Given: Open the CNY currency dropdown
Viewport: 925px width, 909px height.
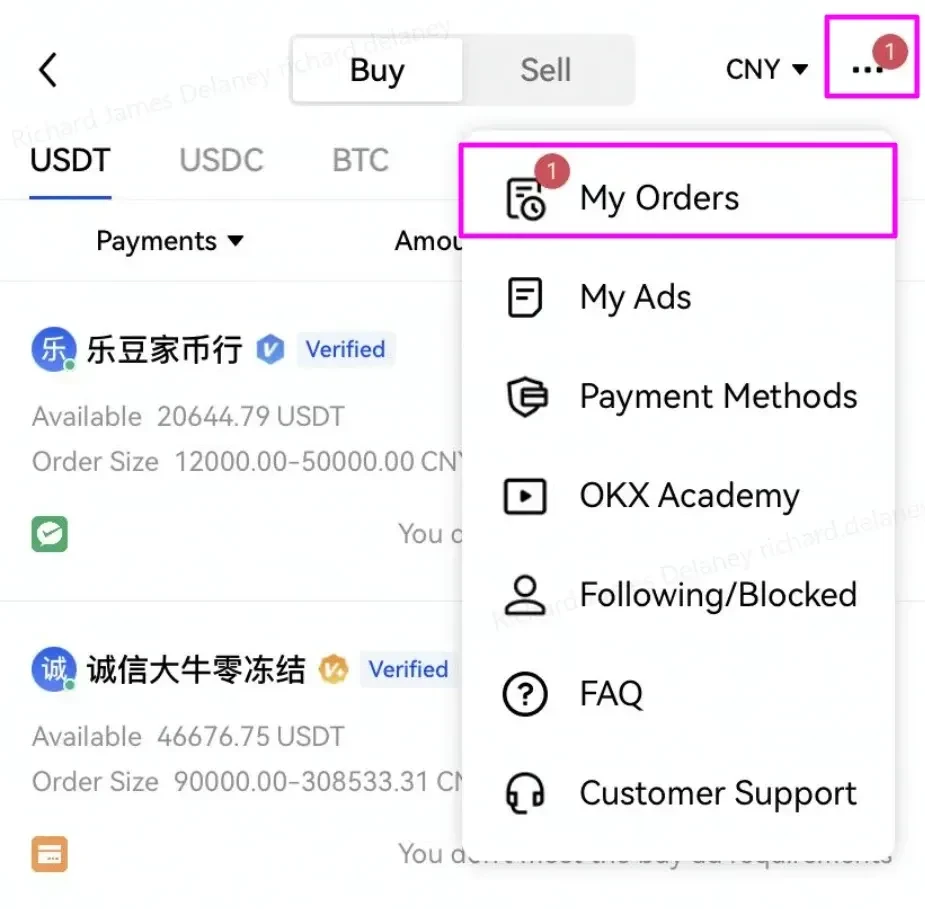Looking at the screenshot, I should click(766, 70).
